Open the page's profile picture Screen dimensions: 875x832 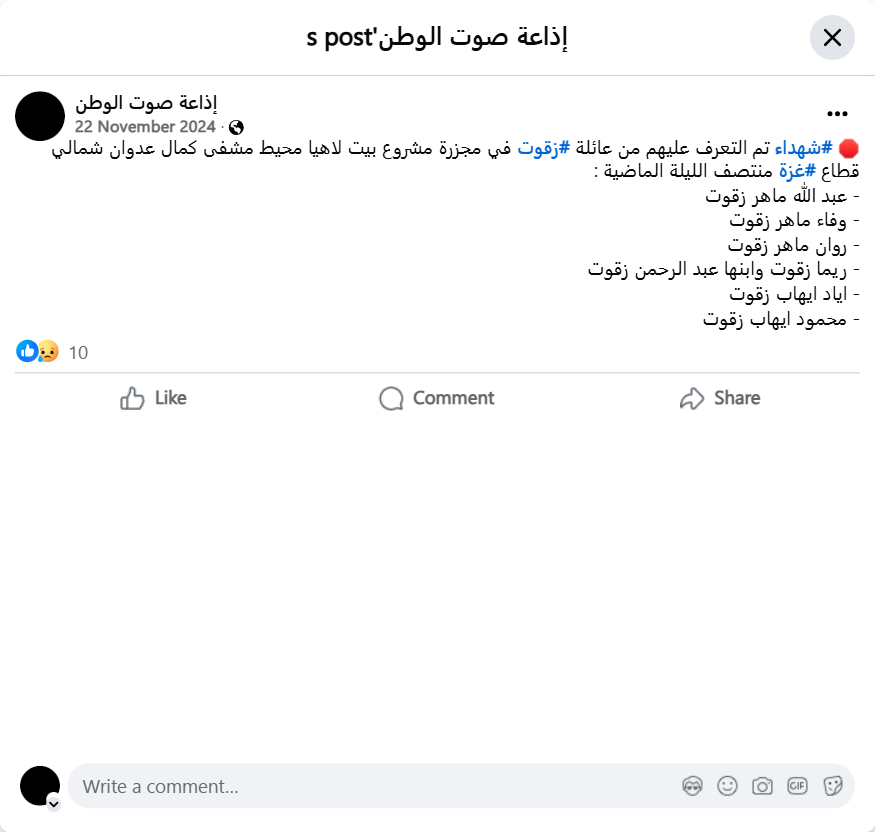pyautogui.click(x=40, y=116)
